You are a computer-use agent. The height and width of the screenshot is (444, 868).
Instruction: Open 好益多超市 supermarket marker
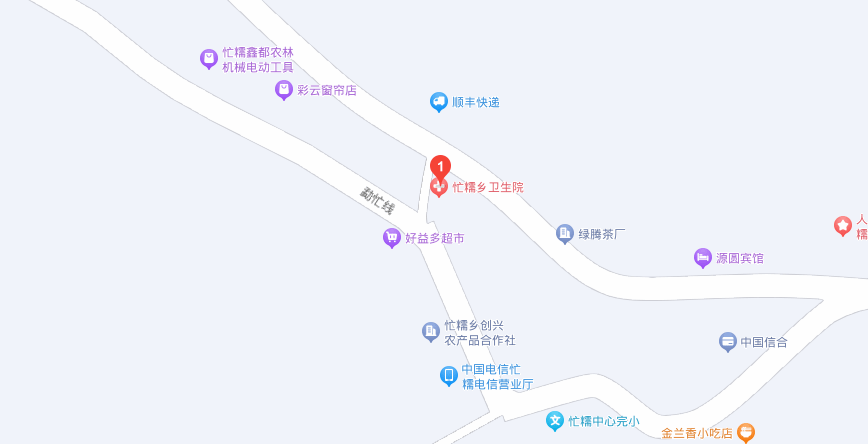point(392,238)
